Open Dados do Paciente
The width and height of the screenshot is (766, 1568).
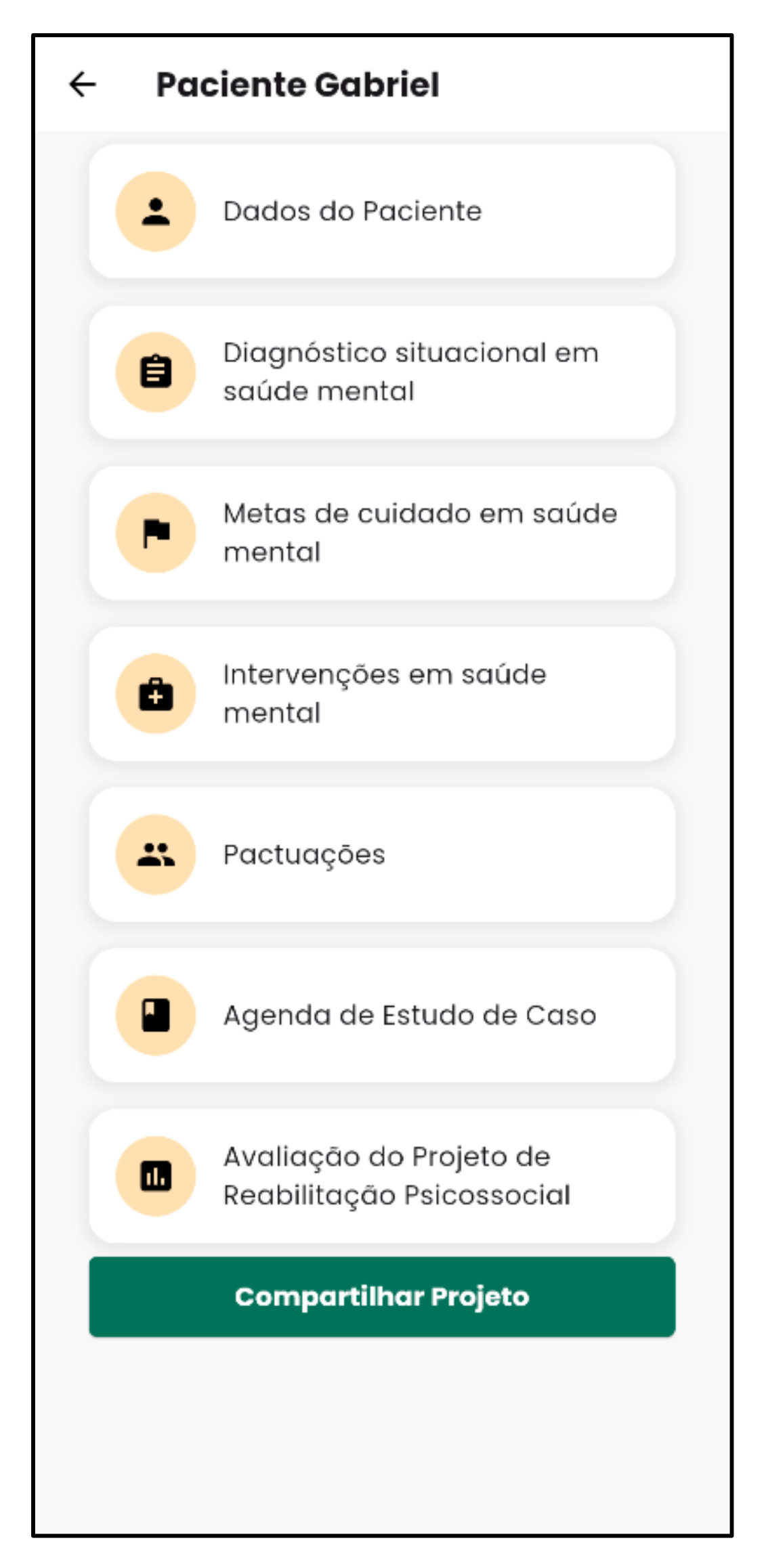pyautogui.click(x=382, y=211)
